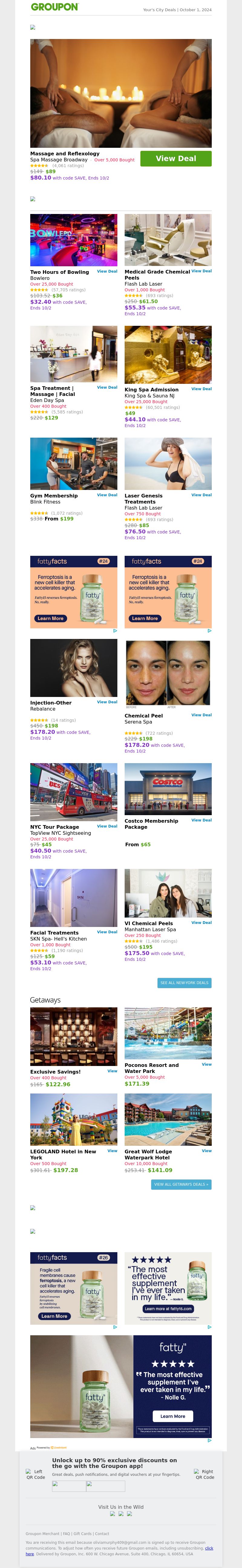View deal for SKN Spa Facial Treatments
The height and width of the screenshot is (1568, 242).
[107, 932]
